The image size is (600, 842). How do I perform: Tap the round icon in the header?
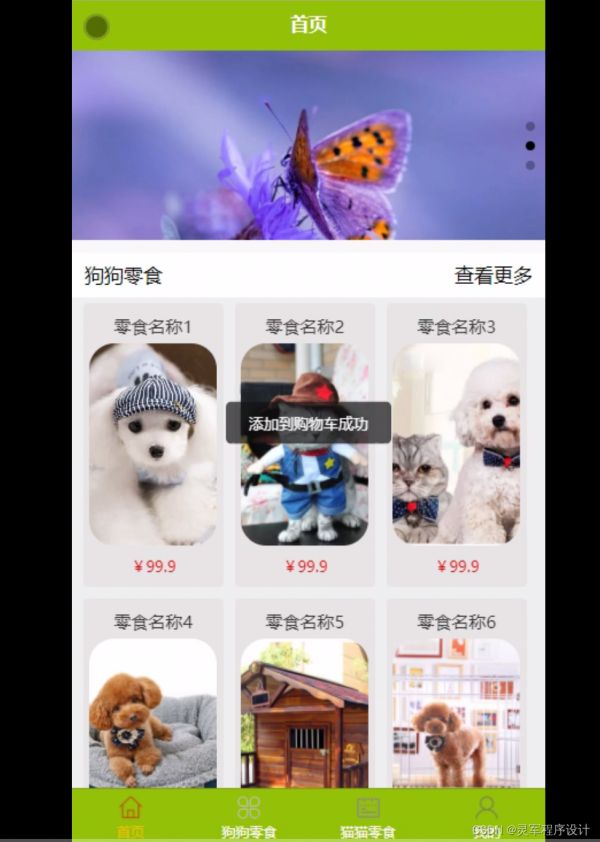pos(97,26)
